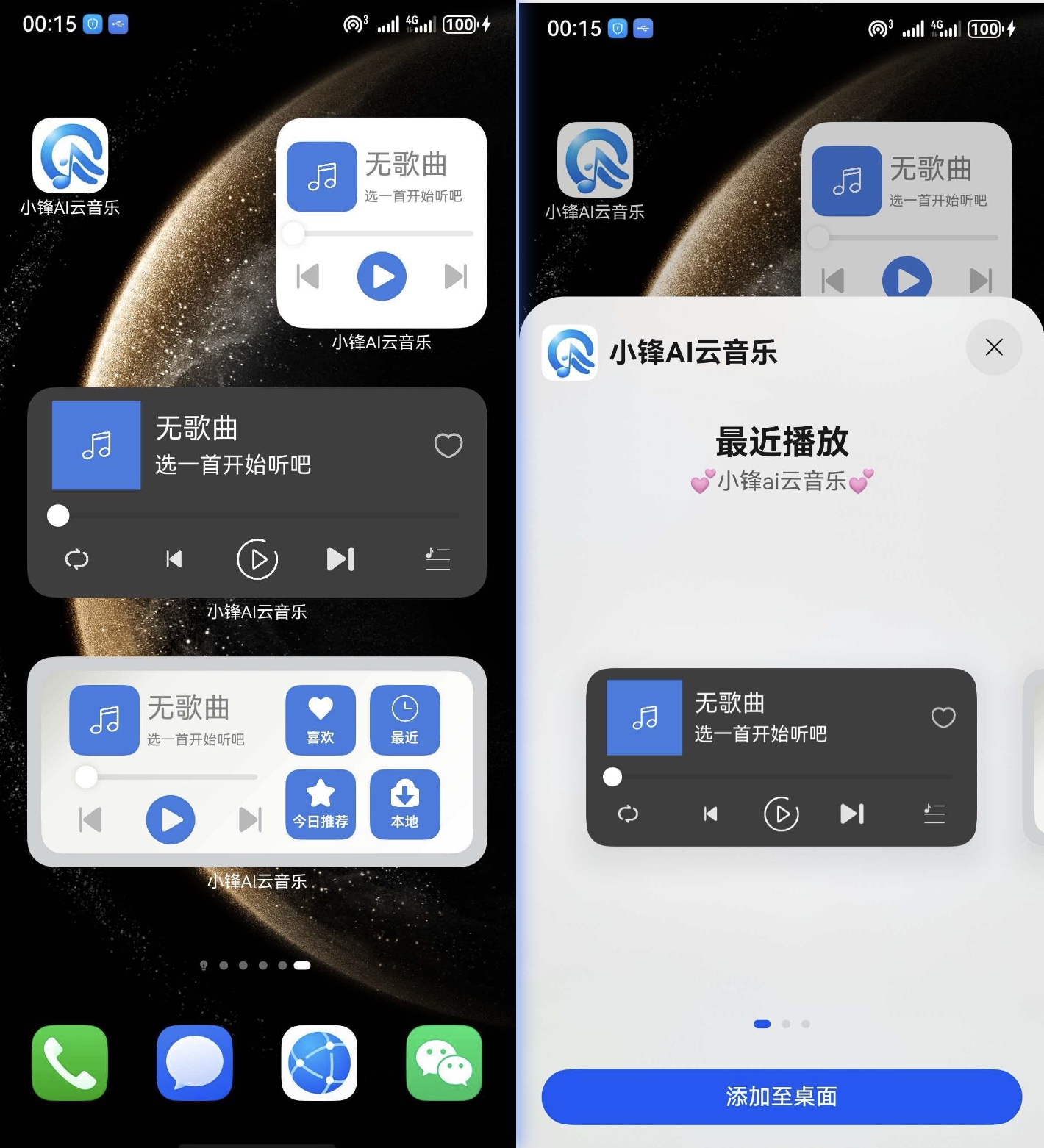Image resolution: width=1044 pixels, height=1148 pixels.
Task: Dismiss the widget panel with X
Action: click(x=993, y=348)
